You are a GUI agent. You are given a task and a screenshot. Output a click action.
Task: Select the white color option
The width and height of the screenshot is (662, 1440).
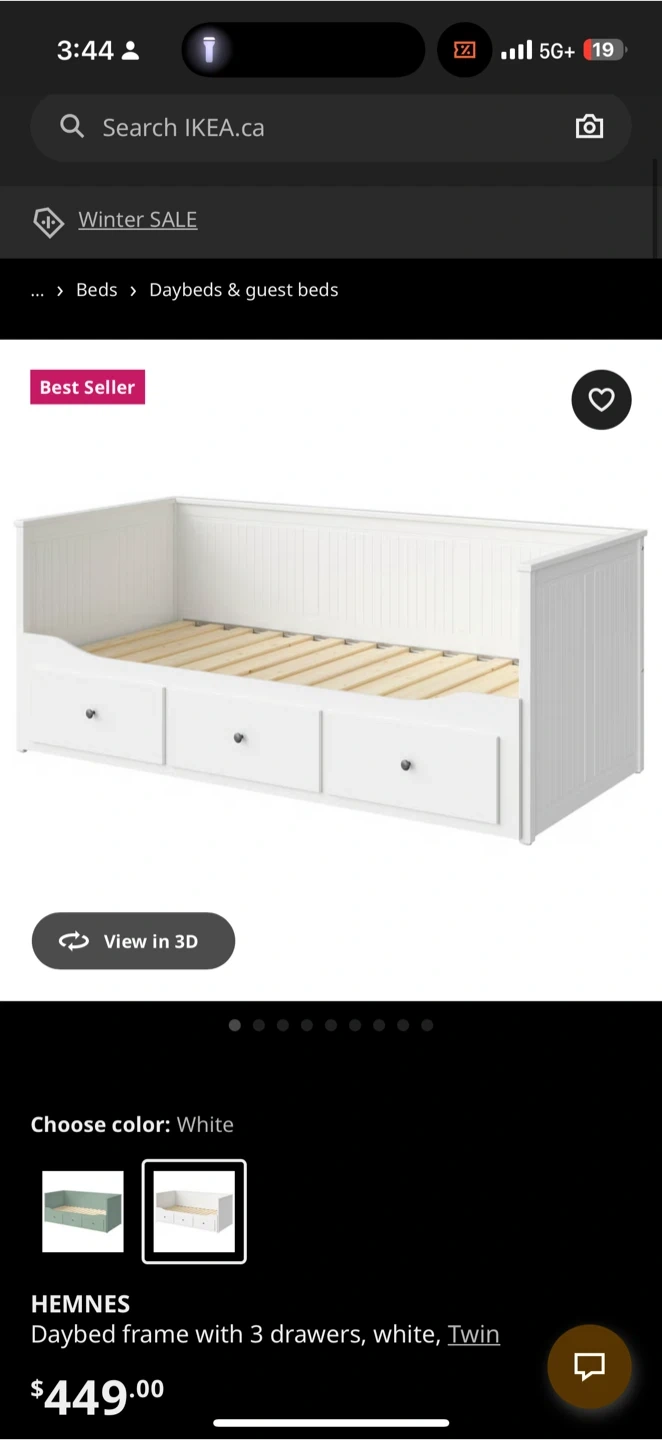194,1211
